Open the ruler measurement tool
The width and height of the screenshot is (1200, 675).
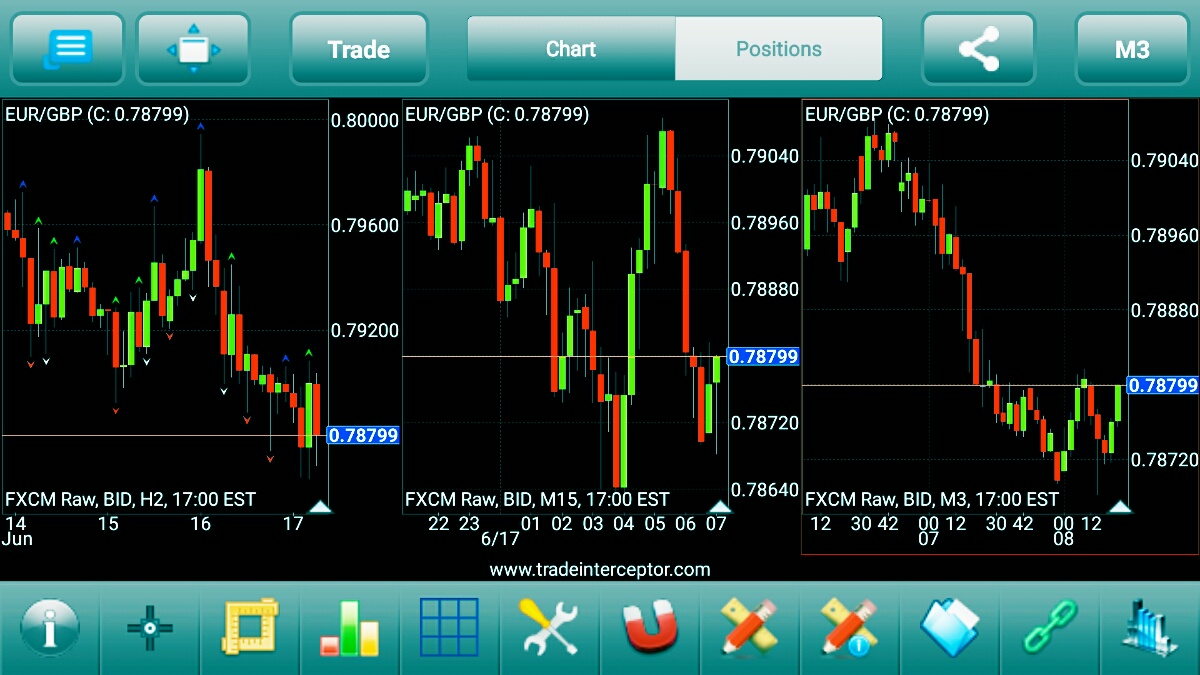pyautogui.click(x=250, y=629)
